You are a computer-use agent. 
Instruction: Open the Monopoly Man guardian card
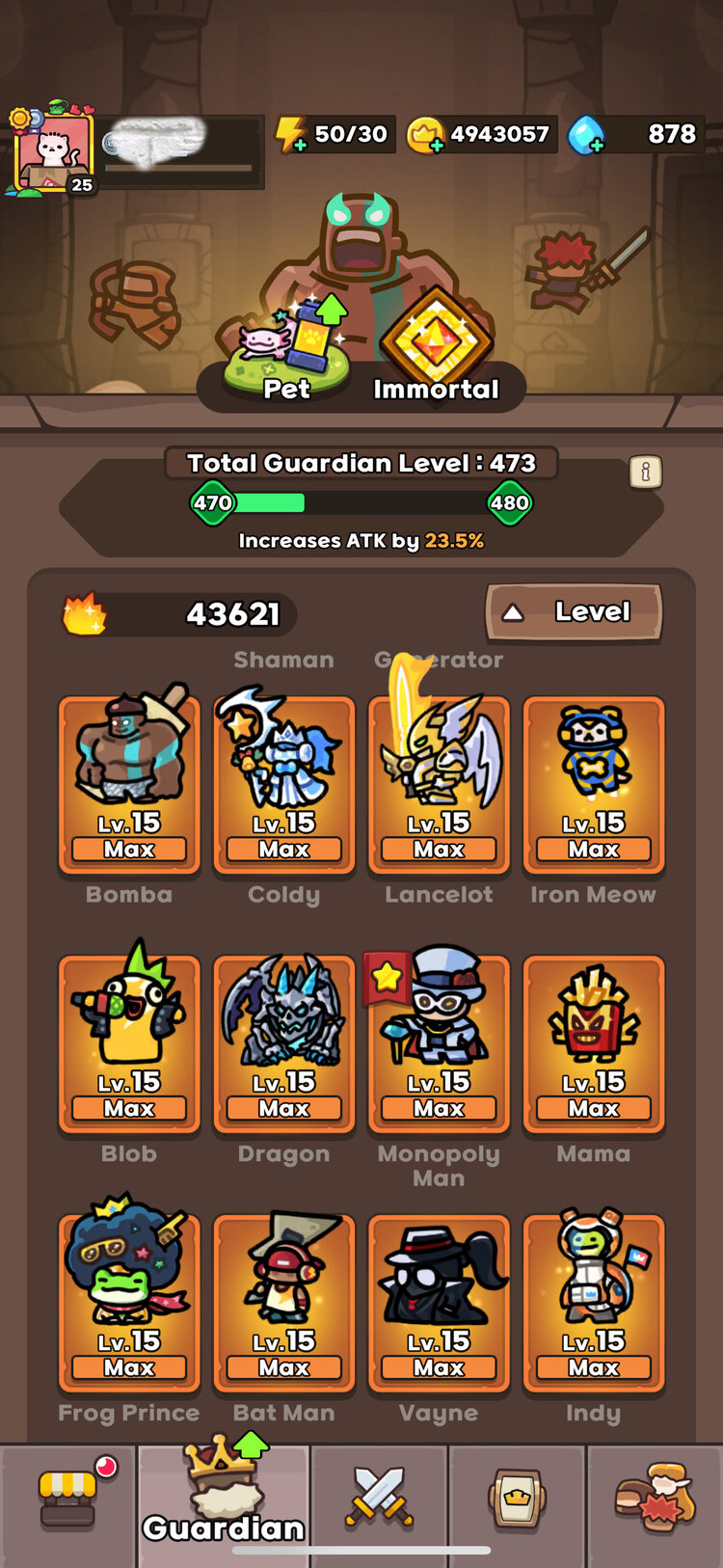click(439, 1043)
